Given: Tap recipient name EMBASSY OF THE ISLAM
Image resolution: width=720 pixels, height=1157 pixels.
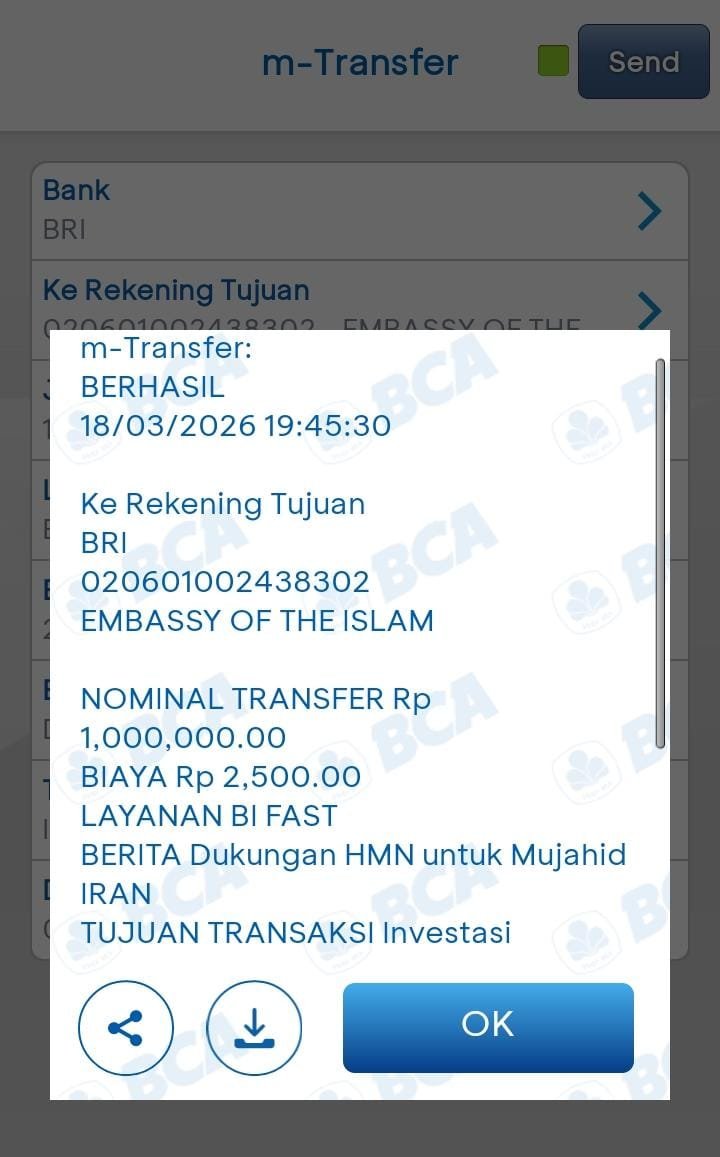Looking at the screenshot, I should click(257, 621).
